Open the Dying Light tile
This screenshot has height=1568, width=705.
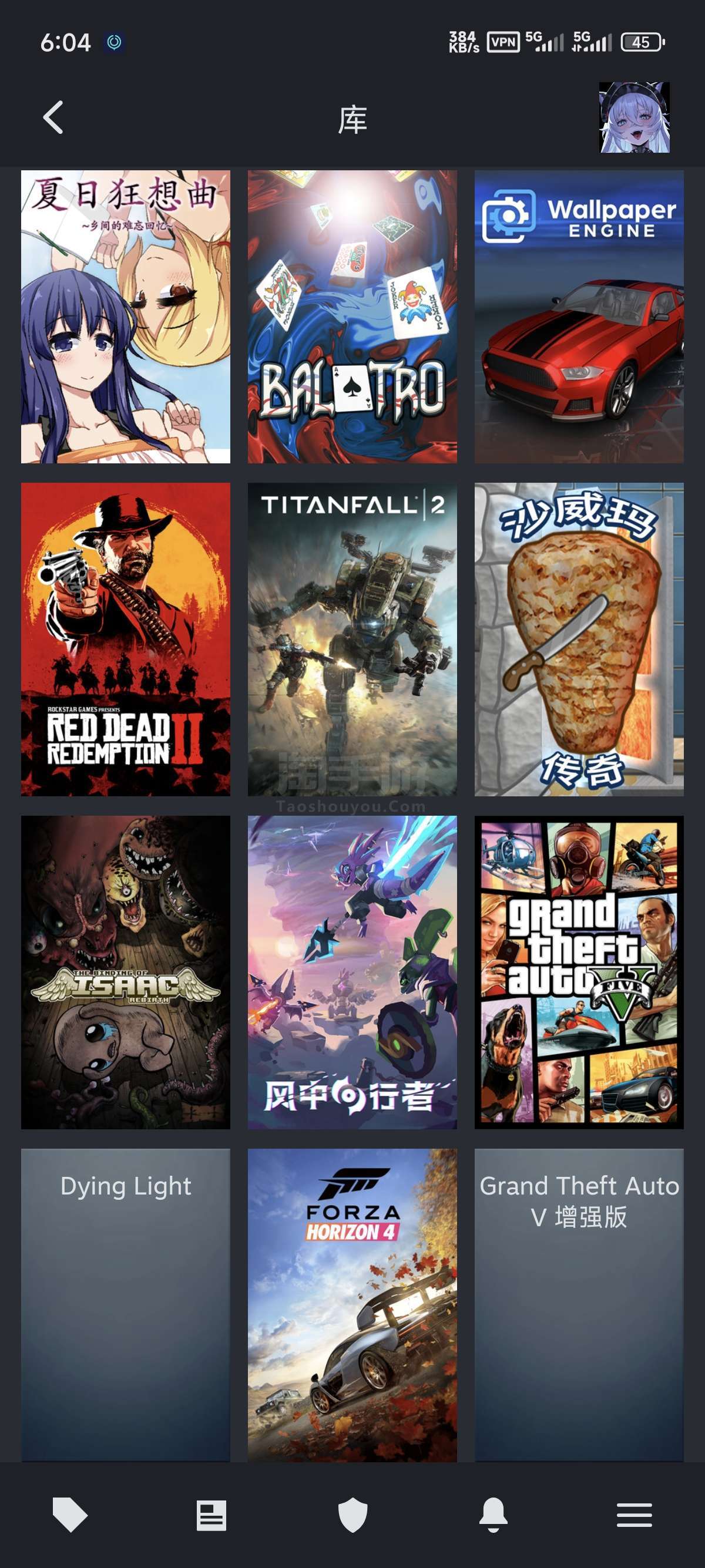(125, 1304)
